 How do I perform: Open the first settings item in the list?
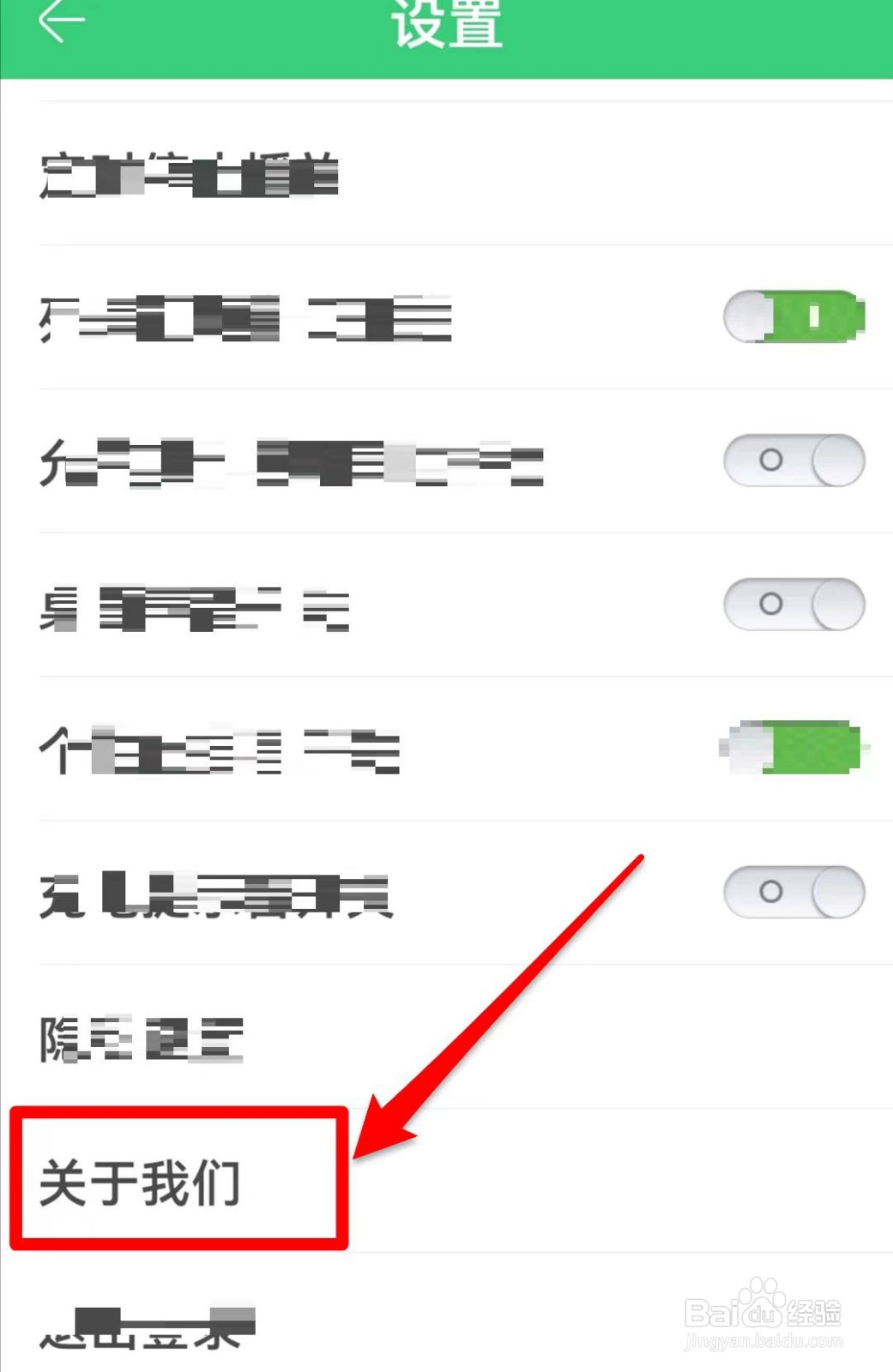[x=189, y=176]
